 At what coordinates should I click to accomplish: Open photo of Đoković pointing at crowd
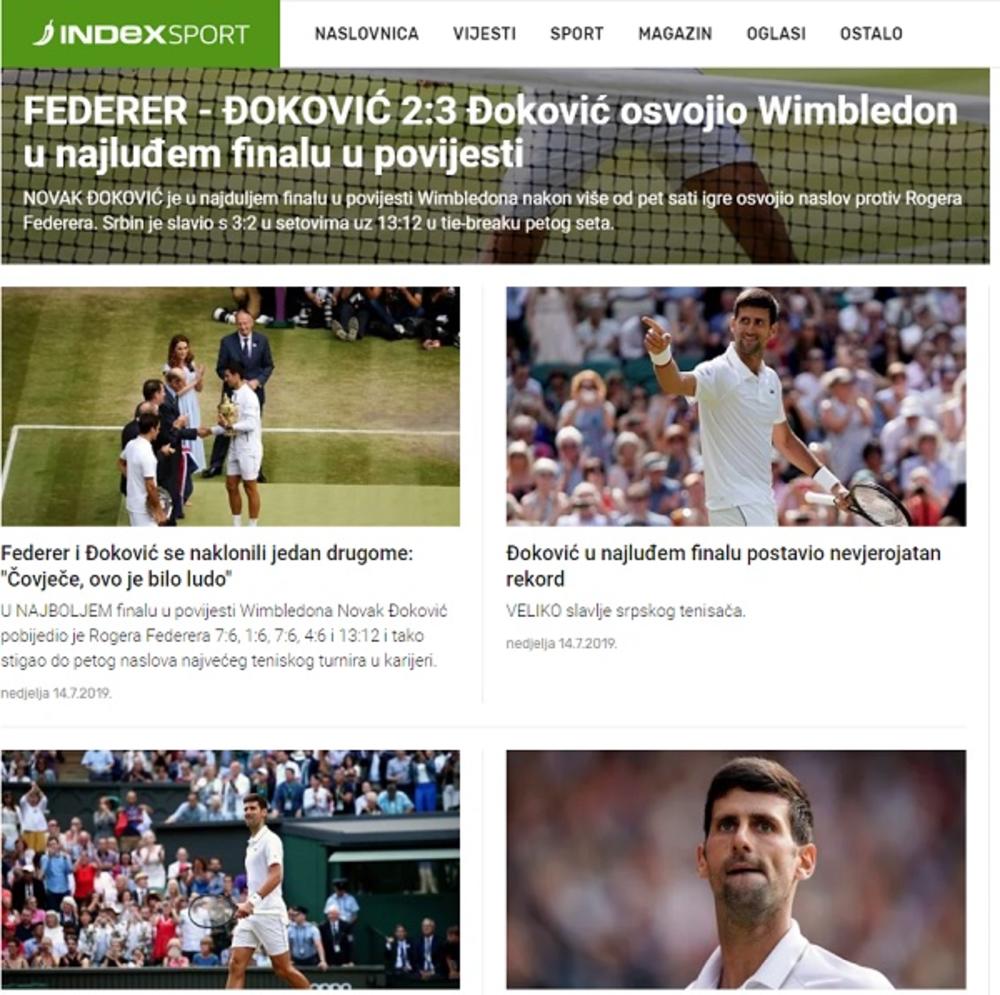pos(735,407)
